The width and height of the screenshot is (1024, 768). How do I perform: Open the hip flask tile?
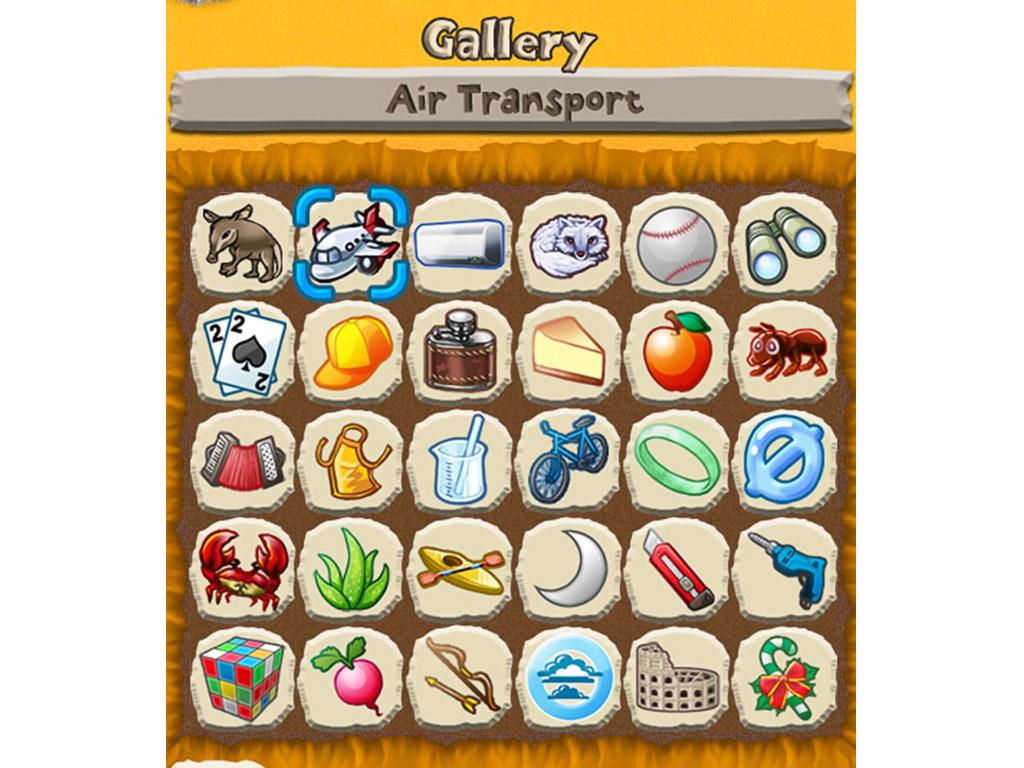pyautogui.click(x=461, y=352)
